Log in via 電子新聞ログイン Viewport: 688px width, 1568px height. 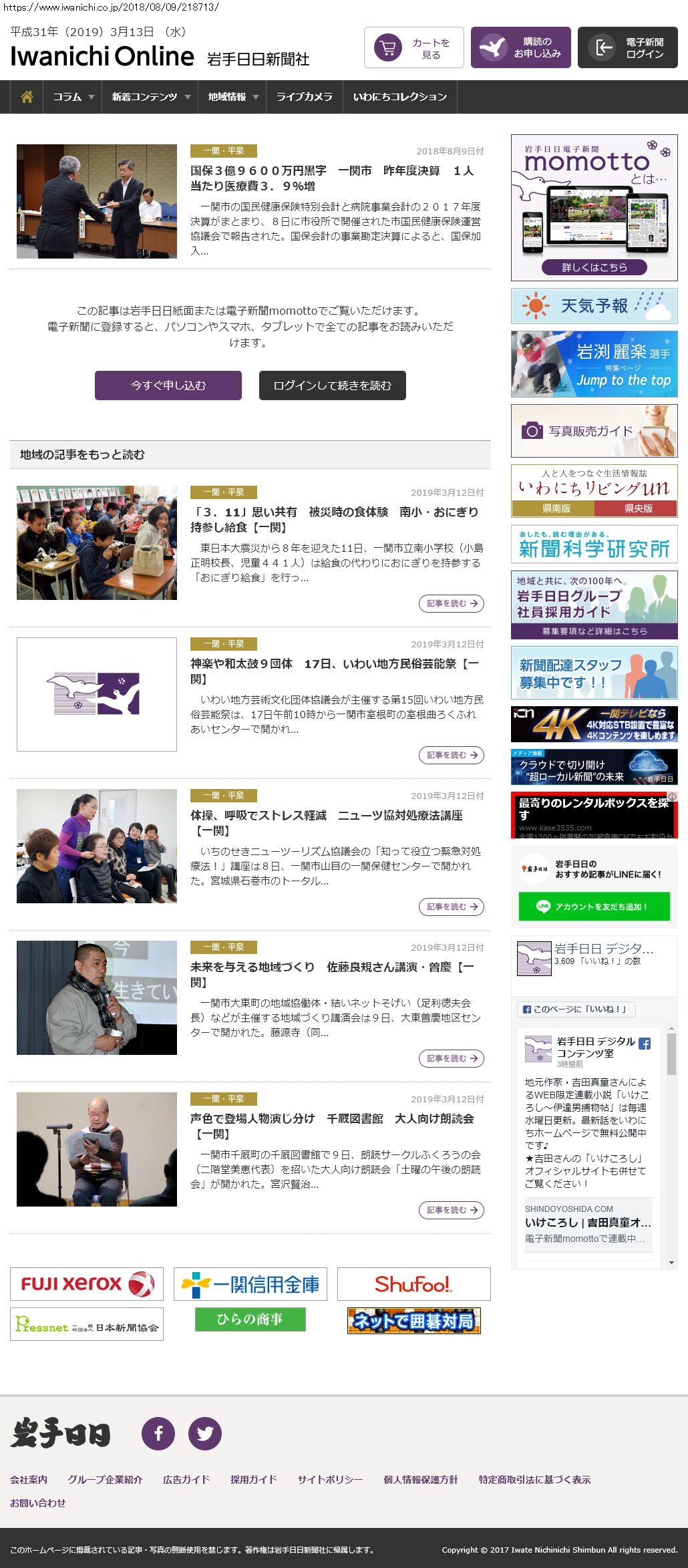[x=628, y=48]
